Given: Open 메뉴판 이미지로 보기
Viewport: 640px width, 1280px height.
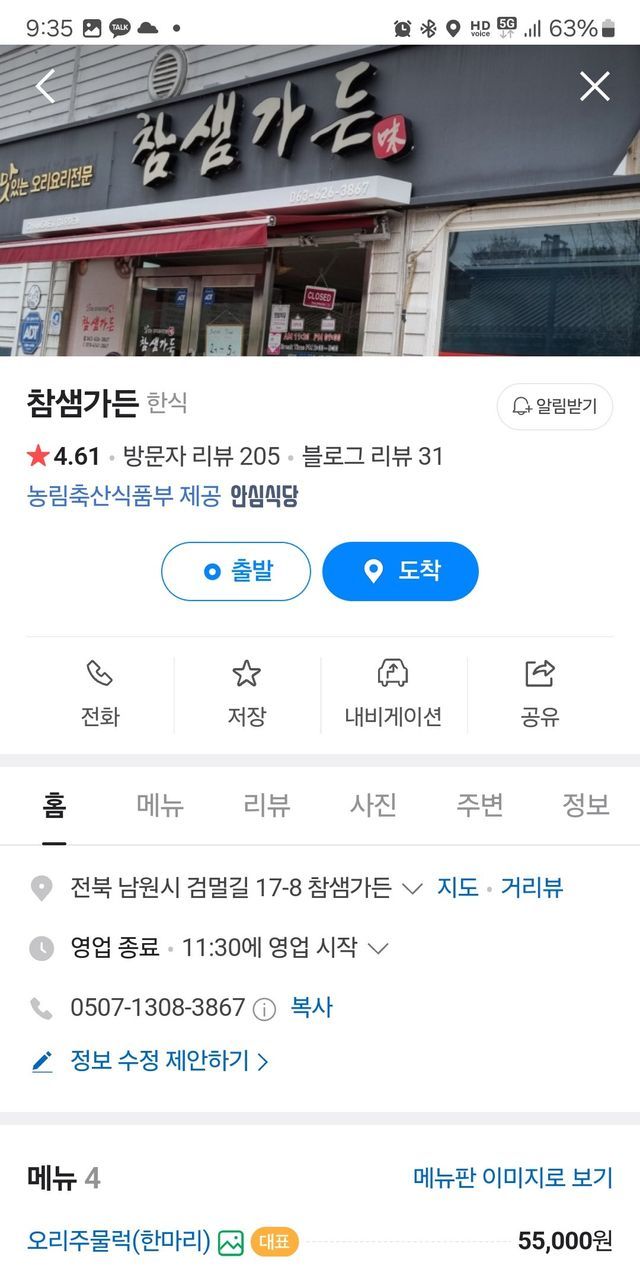Looking at the screenshot, I should point(512,1177).
